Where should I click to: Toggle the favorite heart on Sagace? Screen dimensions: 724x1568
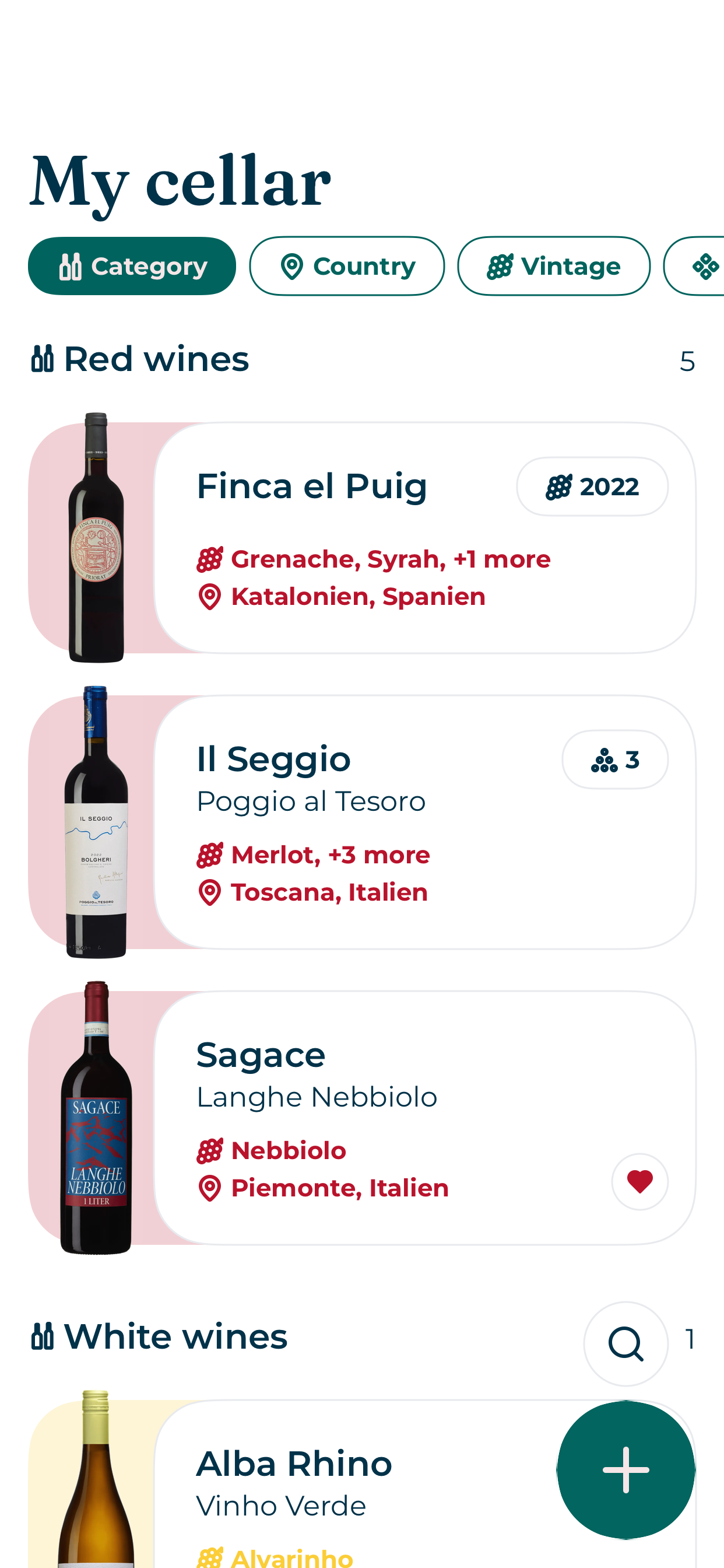[639, 1181]
